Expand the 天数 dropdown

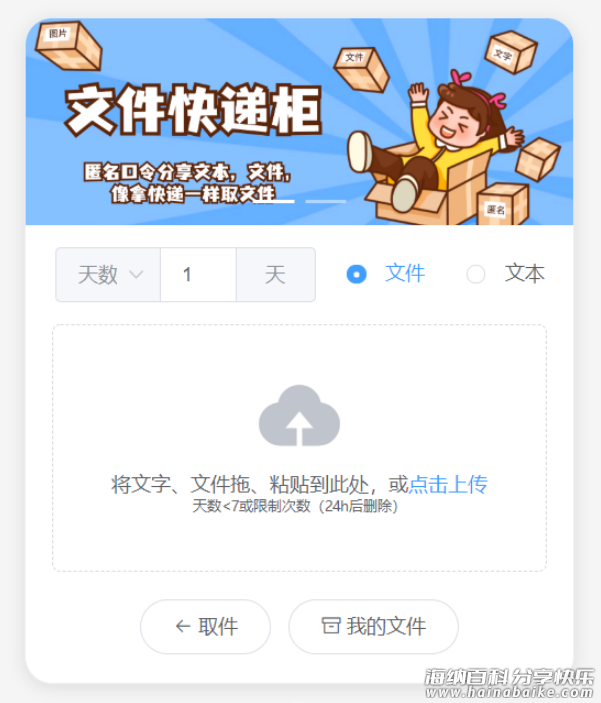tap(108, 274)
